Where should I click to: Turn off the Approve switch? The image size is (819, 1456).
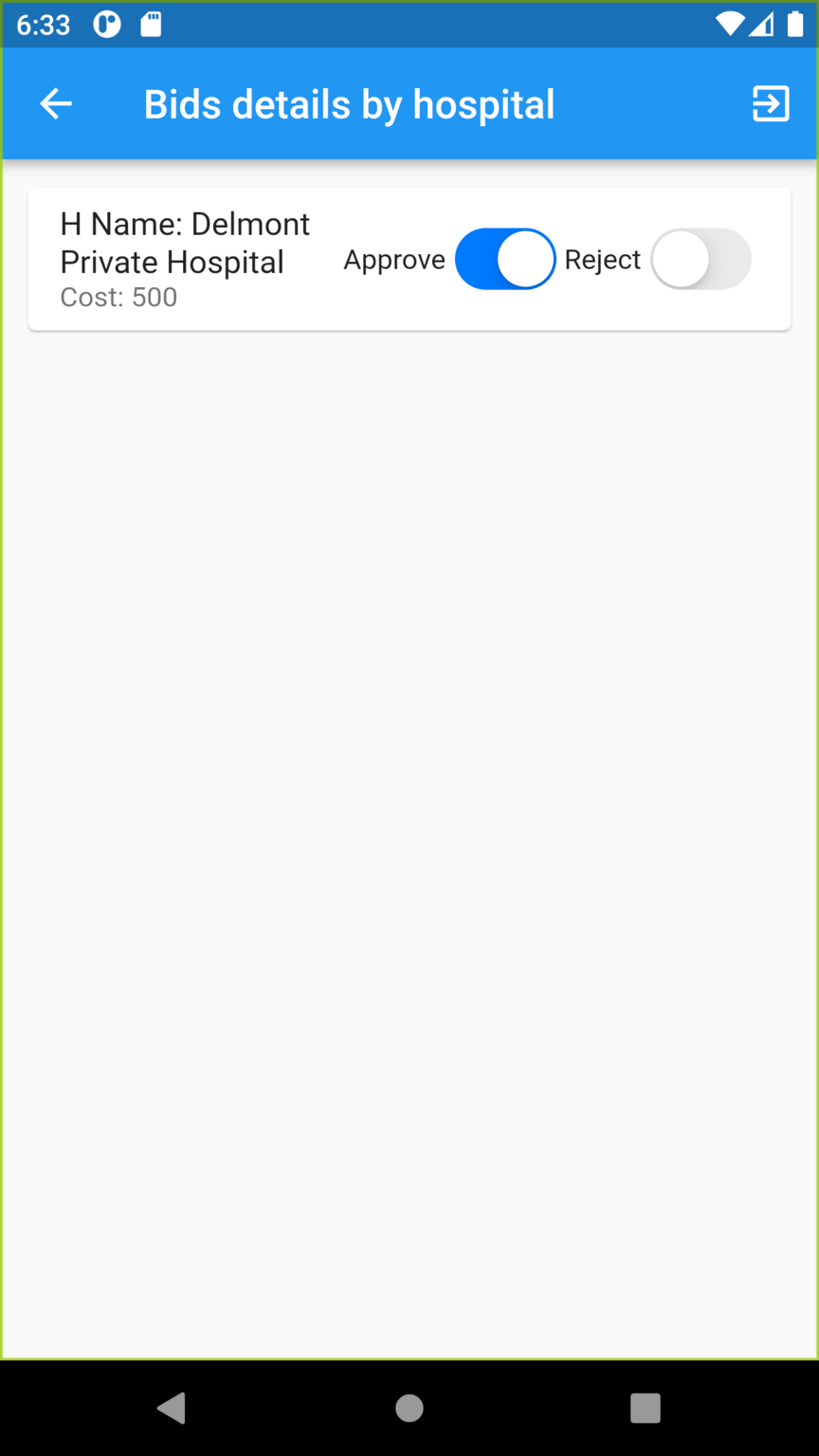pos(505,259)
